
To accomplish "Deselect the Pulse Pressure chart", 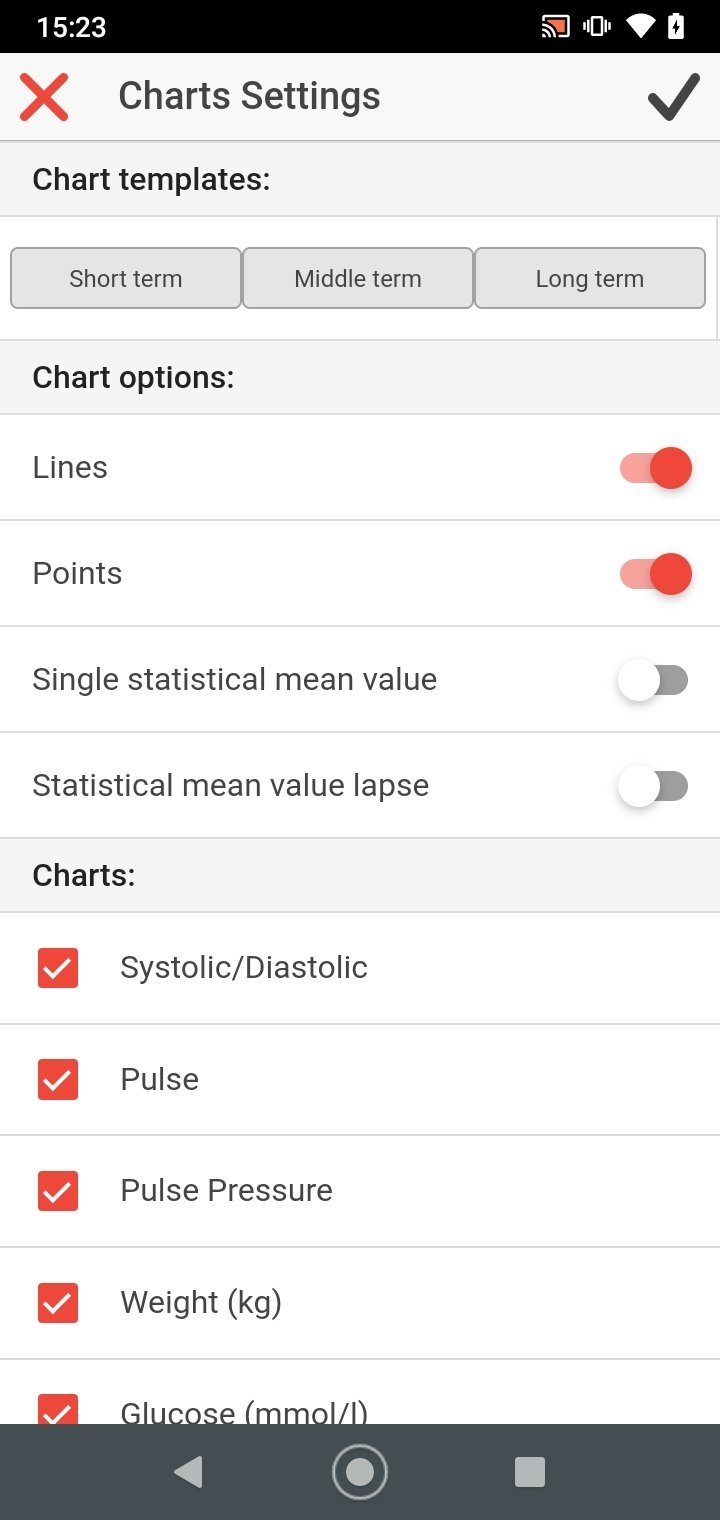I will [58, 1191].
